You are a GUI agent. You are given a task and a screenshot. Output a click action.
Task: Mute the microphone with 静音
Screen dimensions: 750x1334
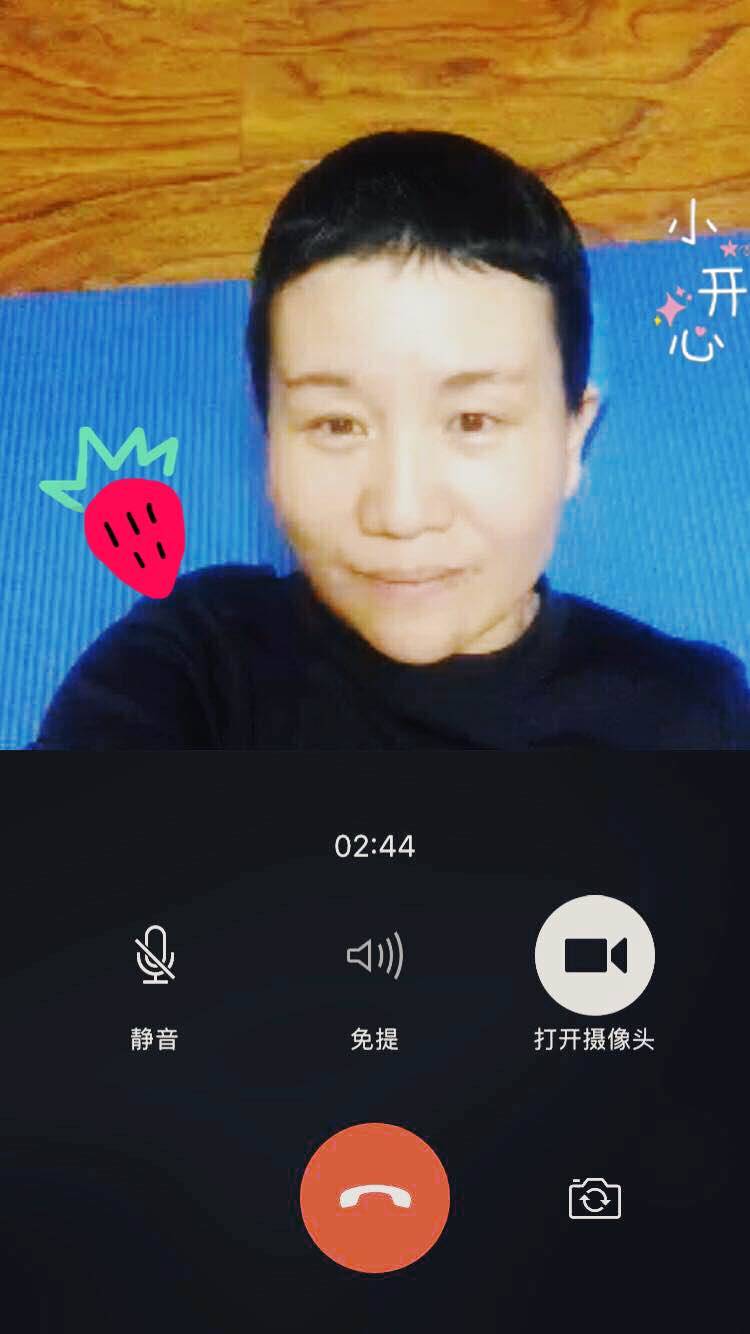155,956
